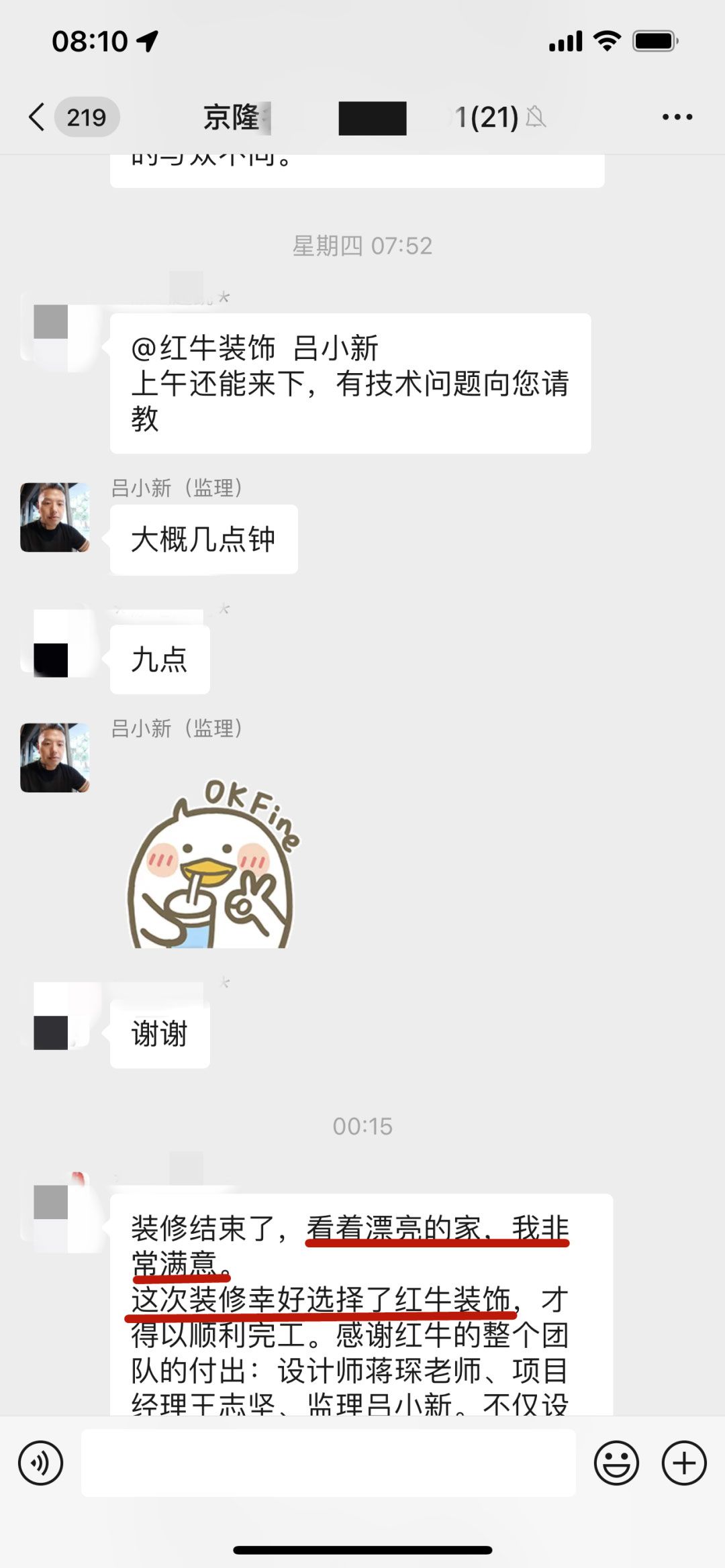The width and height of the screenshot is (725, 1568).
Task: Switch to voice message input
Action: pyautogui.click(x=40, y=1463)
